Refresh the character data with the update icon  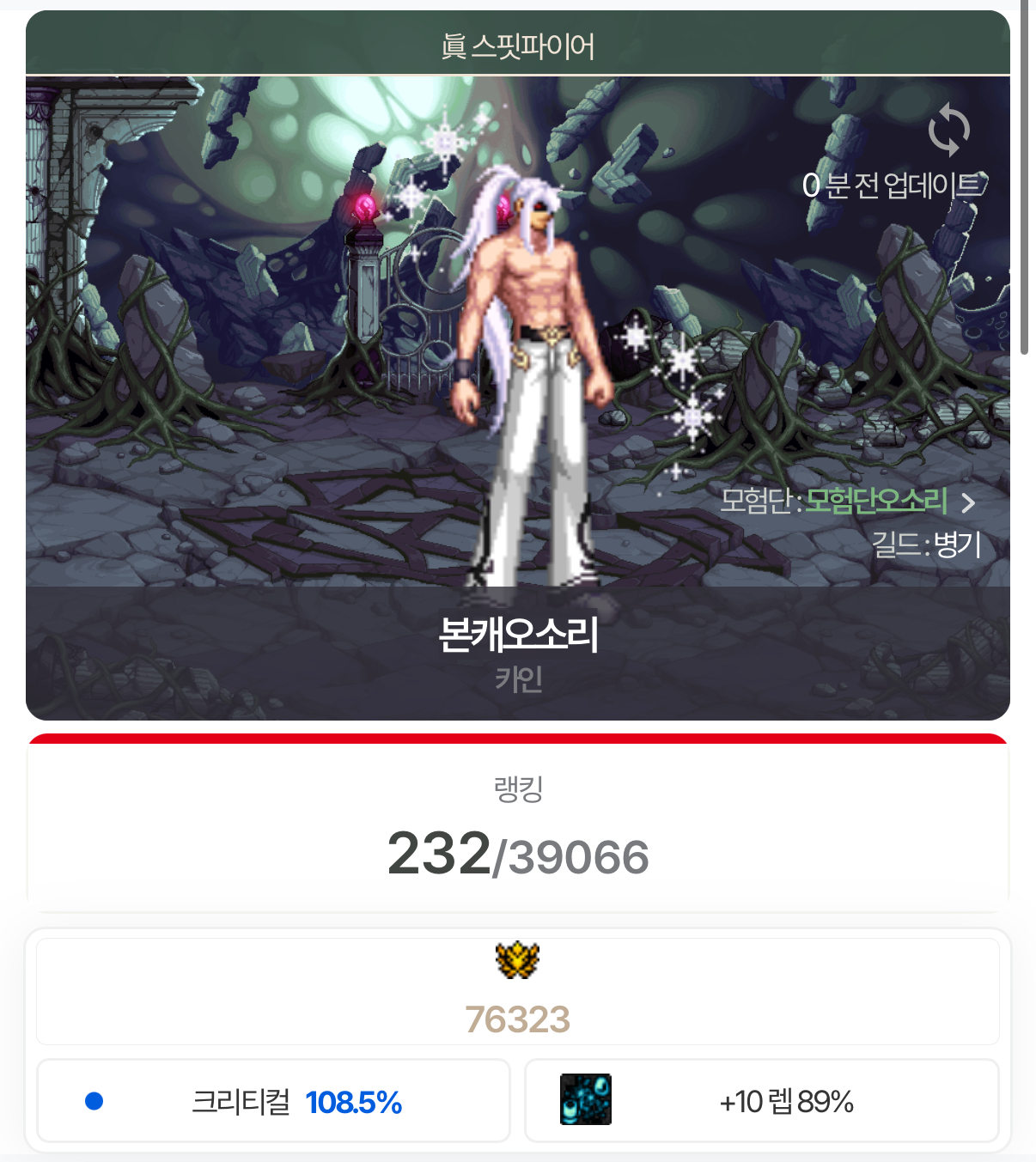click(948, 131)
